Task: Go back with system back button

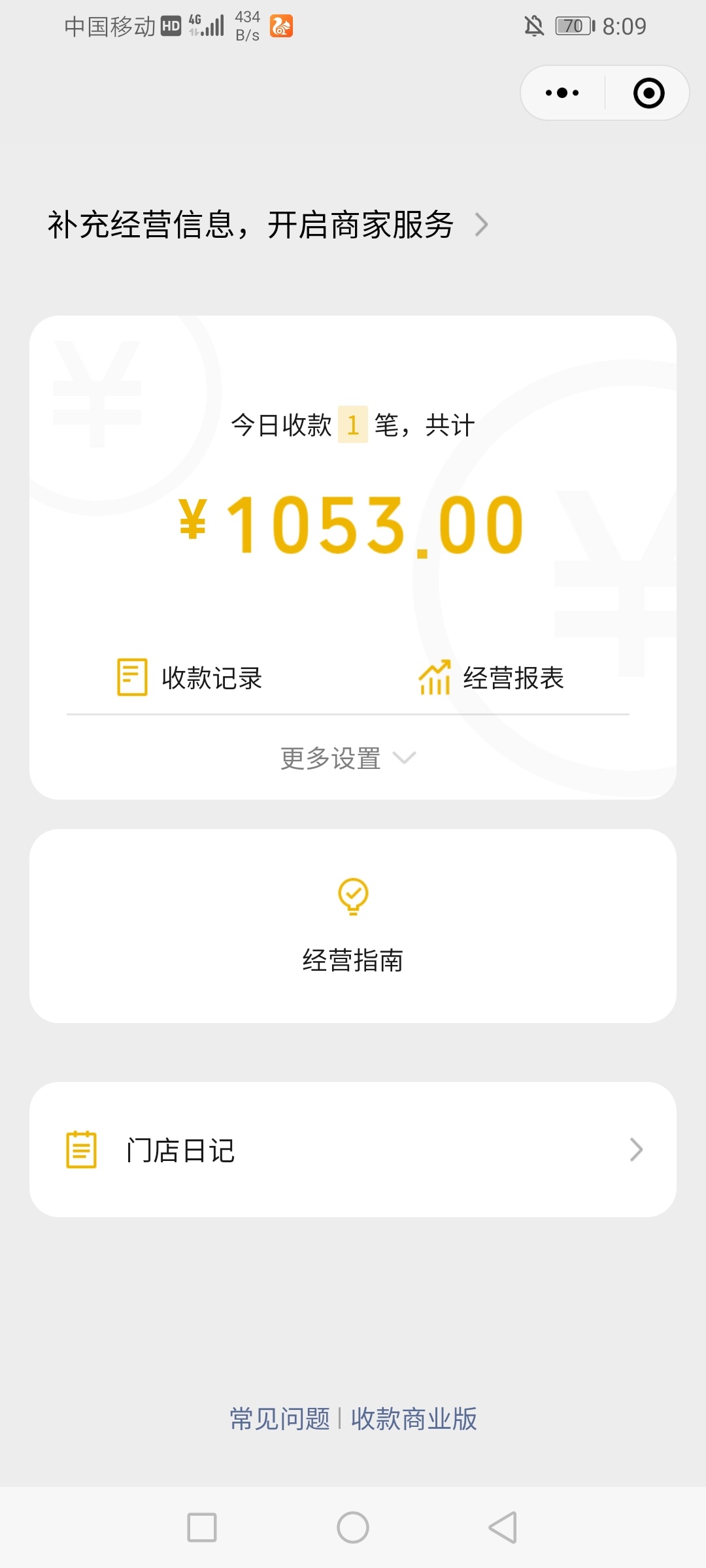Action: click(x=503, y=1527)
